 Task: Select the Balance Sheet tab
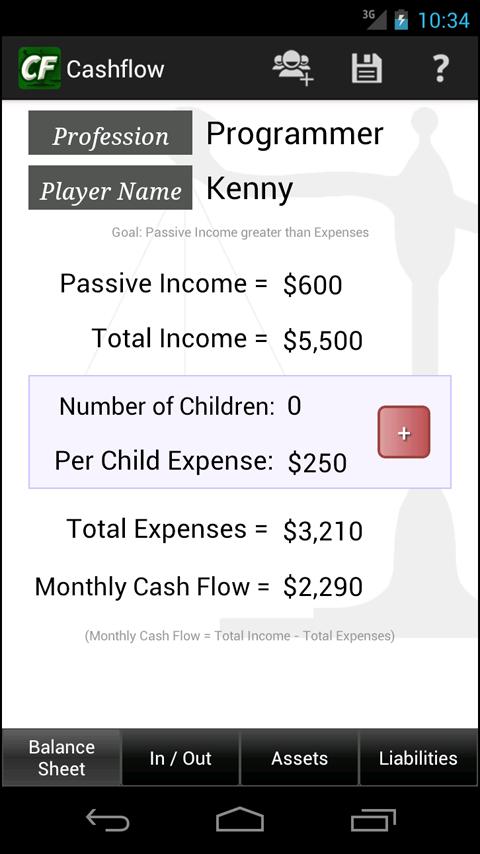[x=62, y=758]
